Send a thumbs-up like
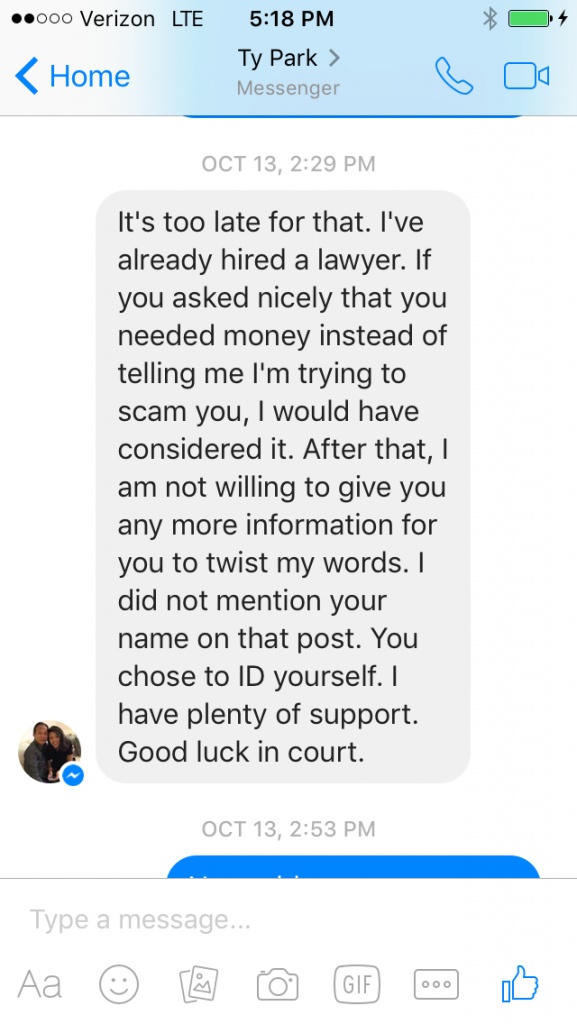577x1024 pixels. coord(520,984)
